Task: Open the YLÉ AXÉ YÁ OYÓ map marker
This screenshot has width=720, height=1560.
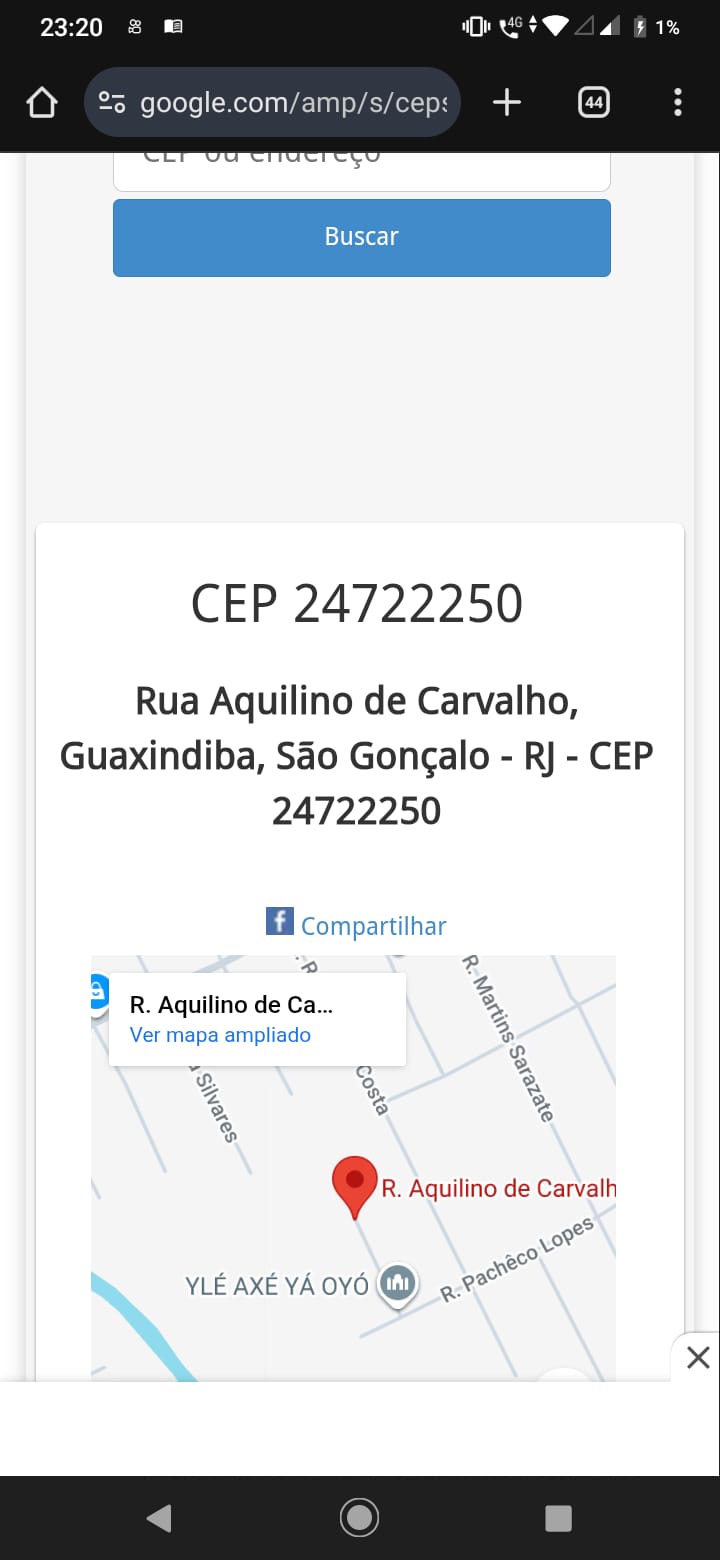Action: [397, 1283]
